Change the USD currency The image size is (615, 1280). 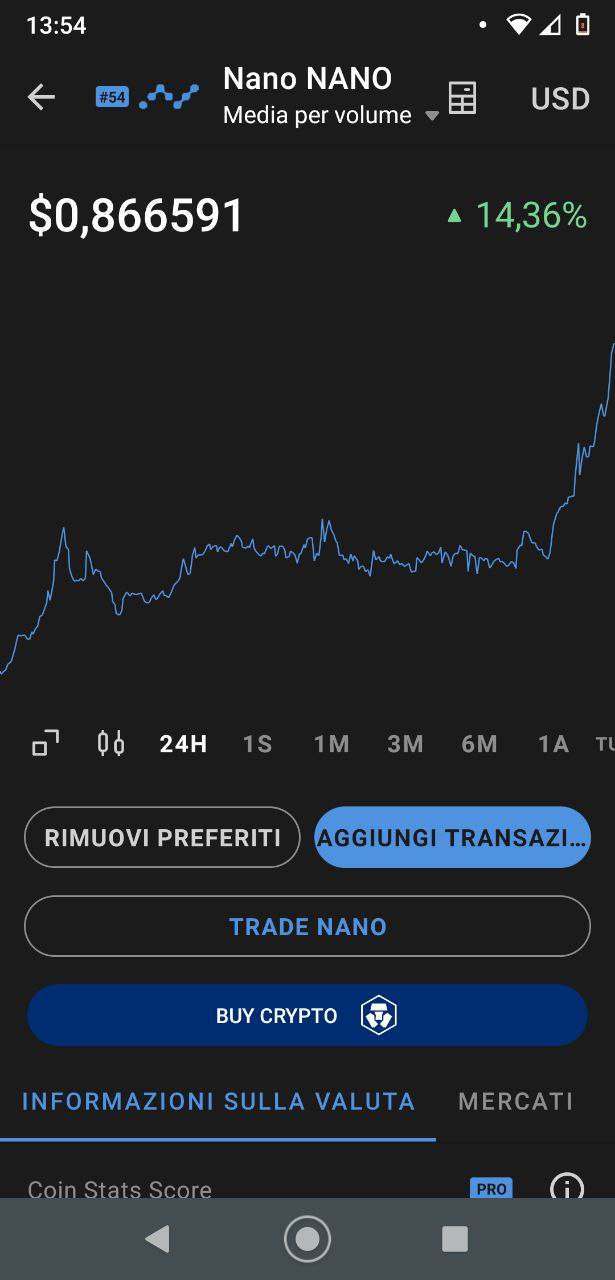point(560,98)
